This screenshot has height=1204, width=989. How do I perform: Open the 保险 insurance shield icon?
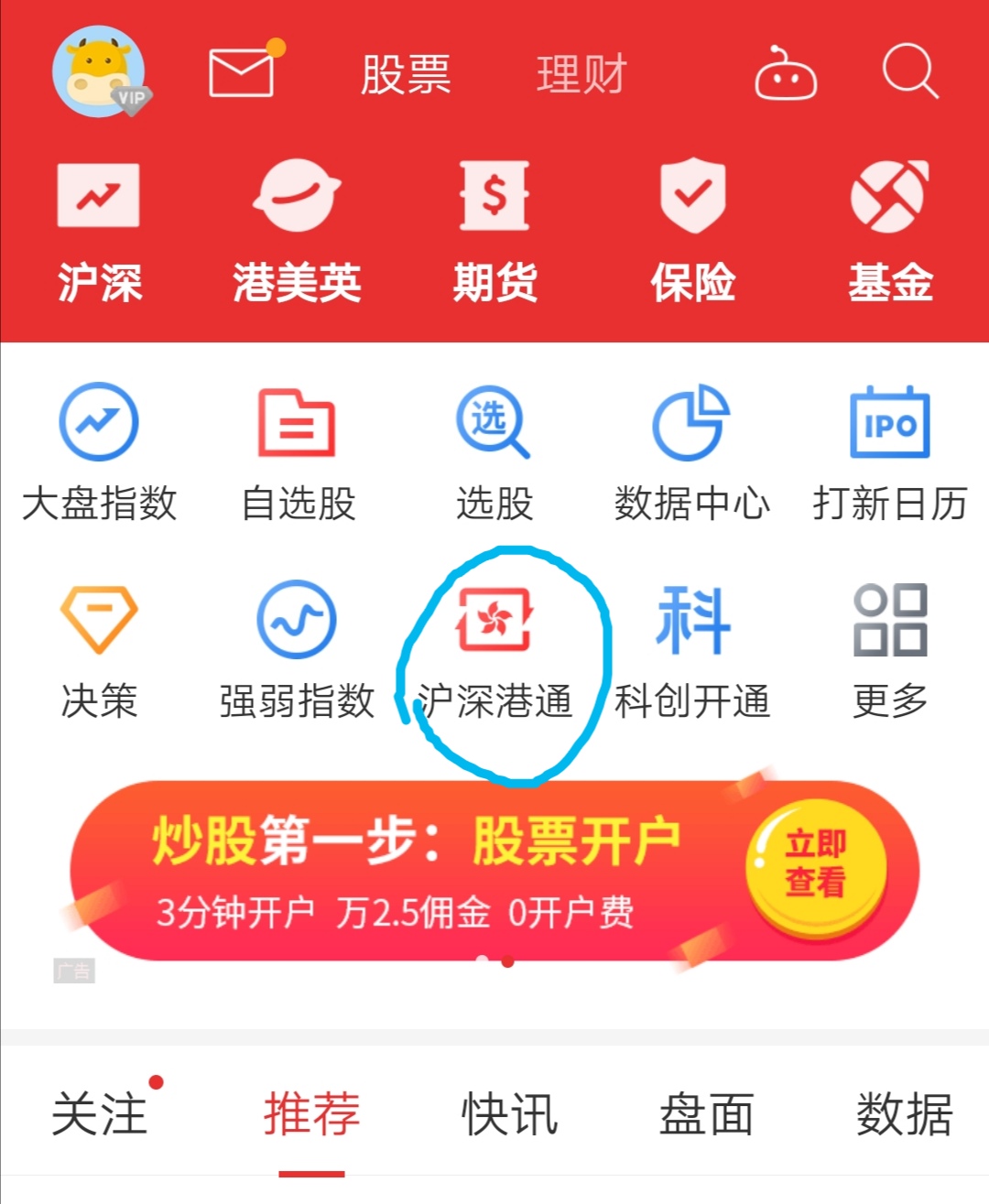pos(694,195)
